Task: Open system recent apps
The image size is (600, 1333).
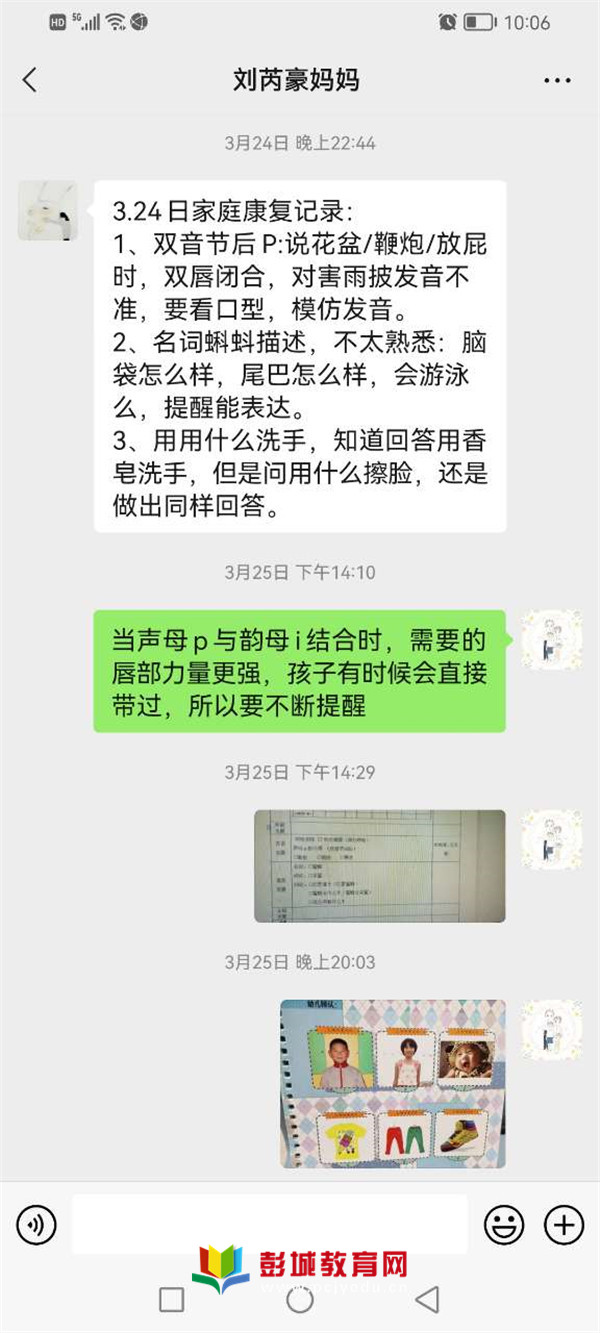Action: pyautogui.click(x=172, y=1300)
